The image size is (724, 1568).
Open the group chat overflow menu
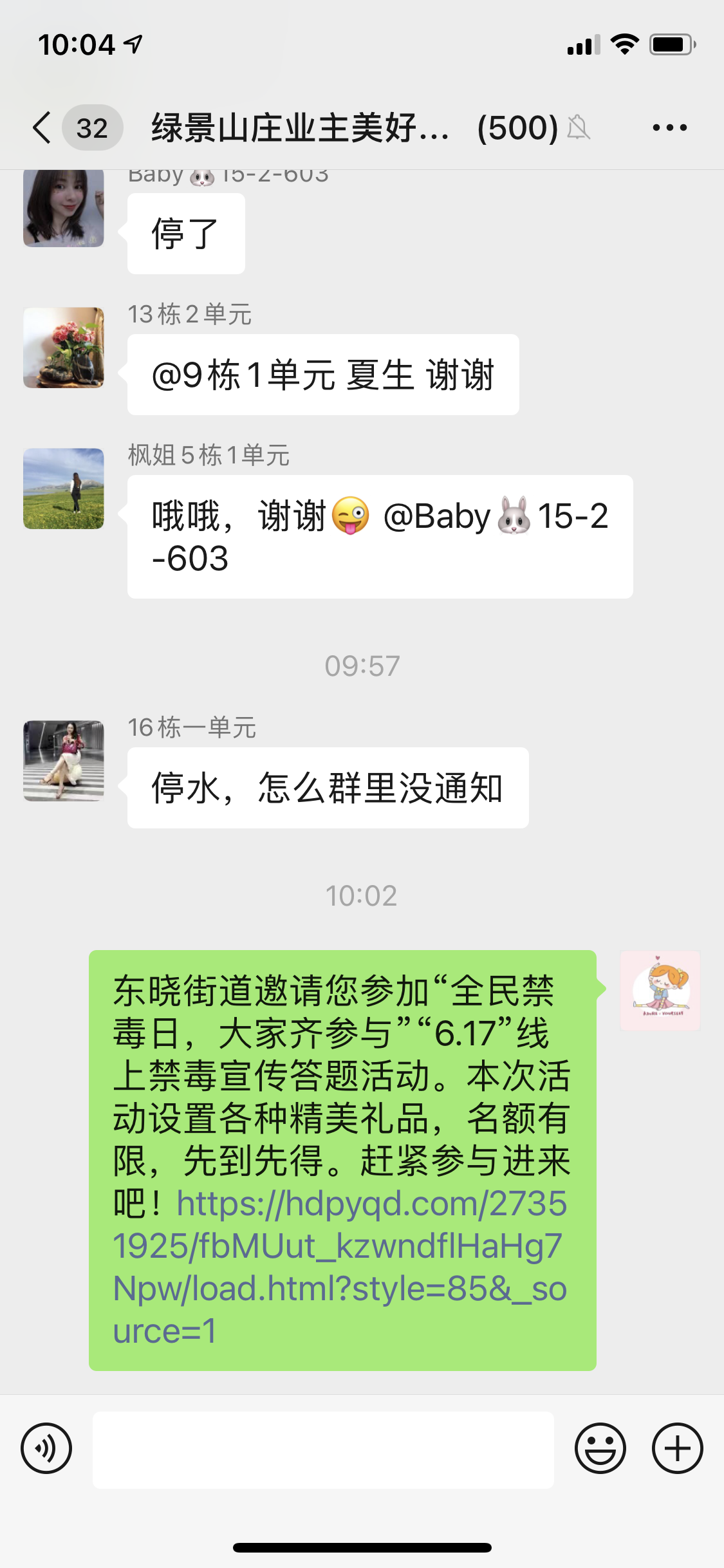669,127
